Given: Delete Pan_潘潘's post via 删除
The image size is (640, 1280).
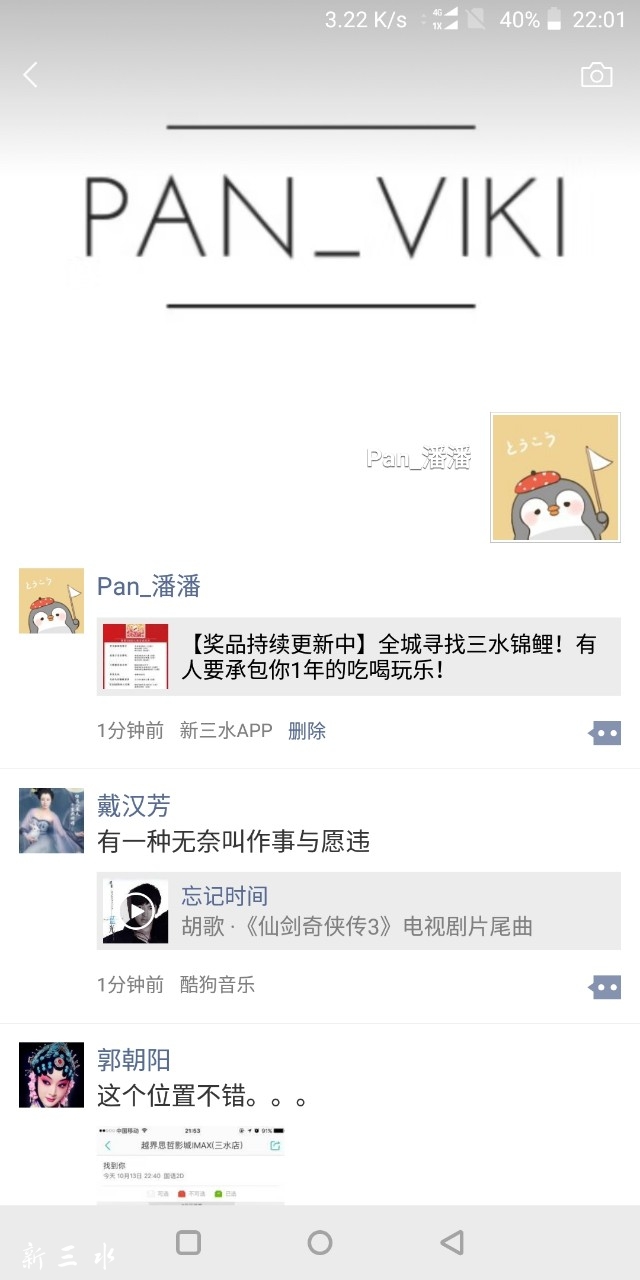Looking at the screenshot, I should tap(307, 731).
